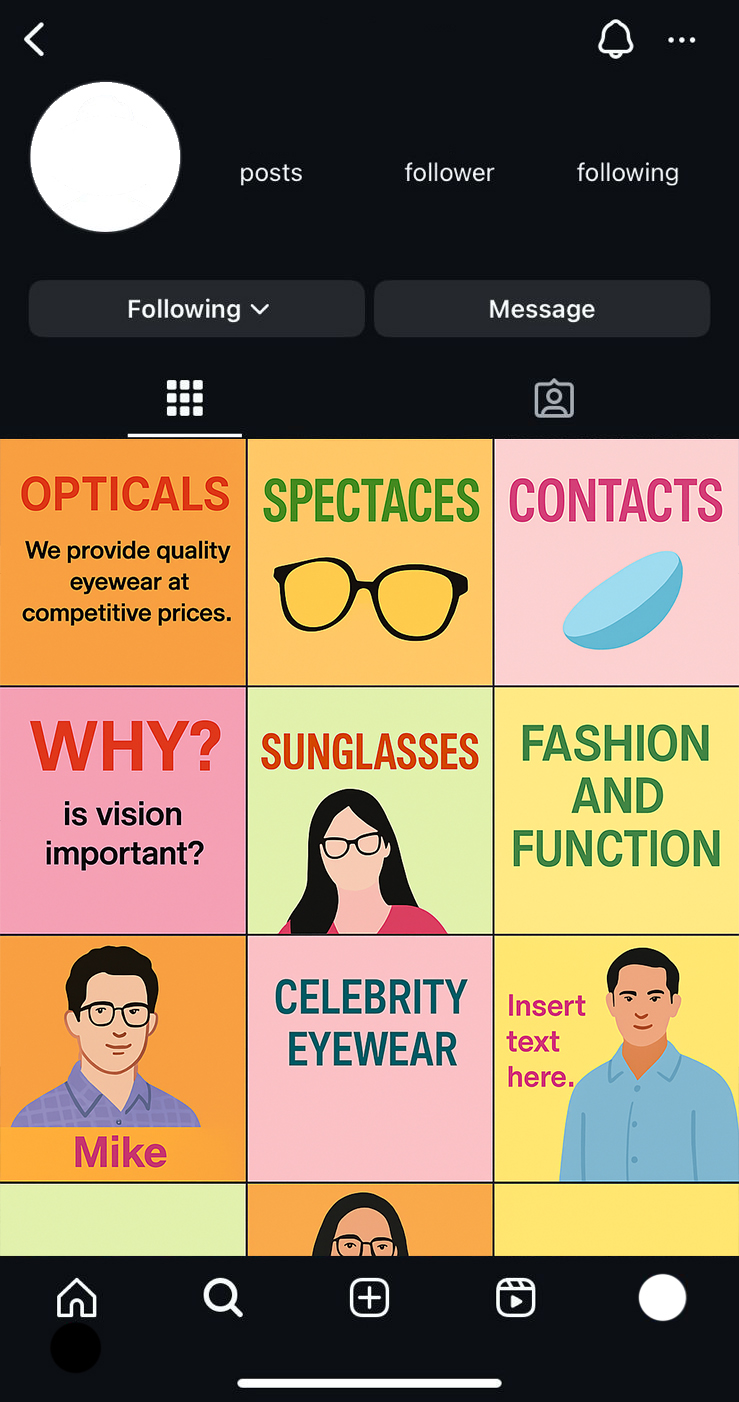Tap the Message button
The image size is (739, 1402).
pyautogui.click(x=542, y=309)
